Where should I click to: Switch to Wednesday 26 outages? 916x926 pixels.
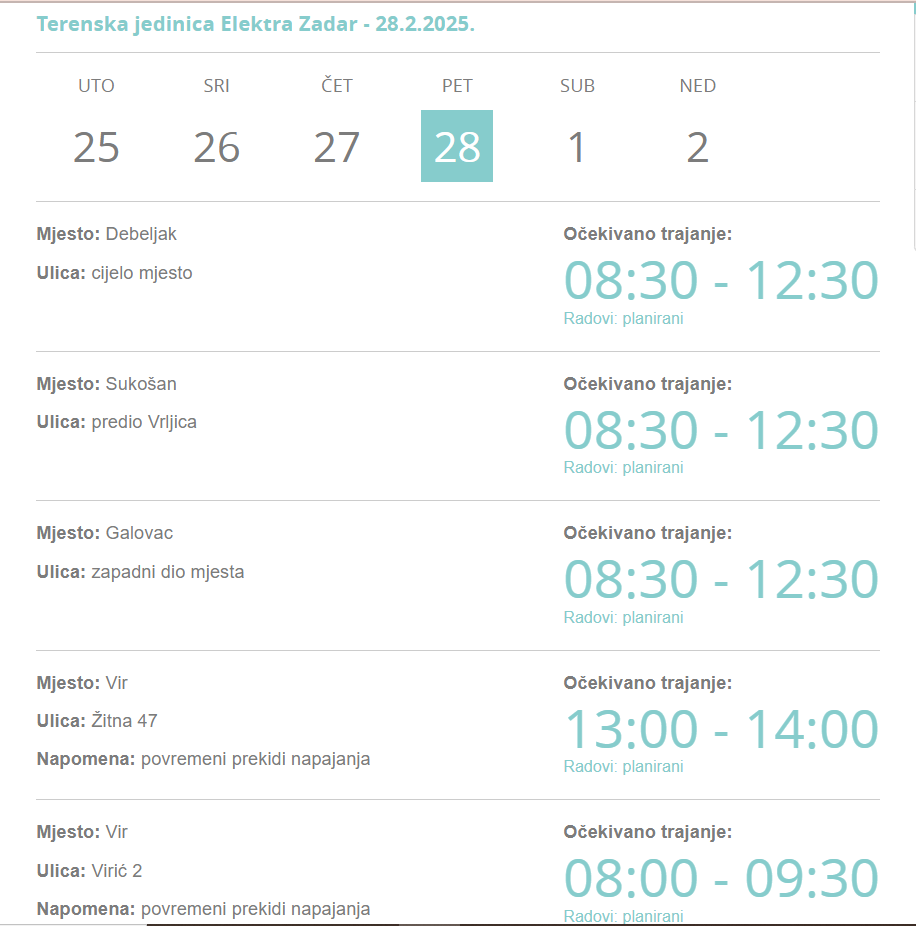coord(217,146)
